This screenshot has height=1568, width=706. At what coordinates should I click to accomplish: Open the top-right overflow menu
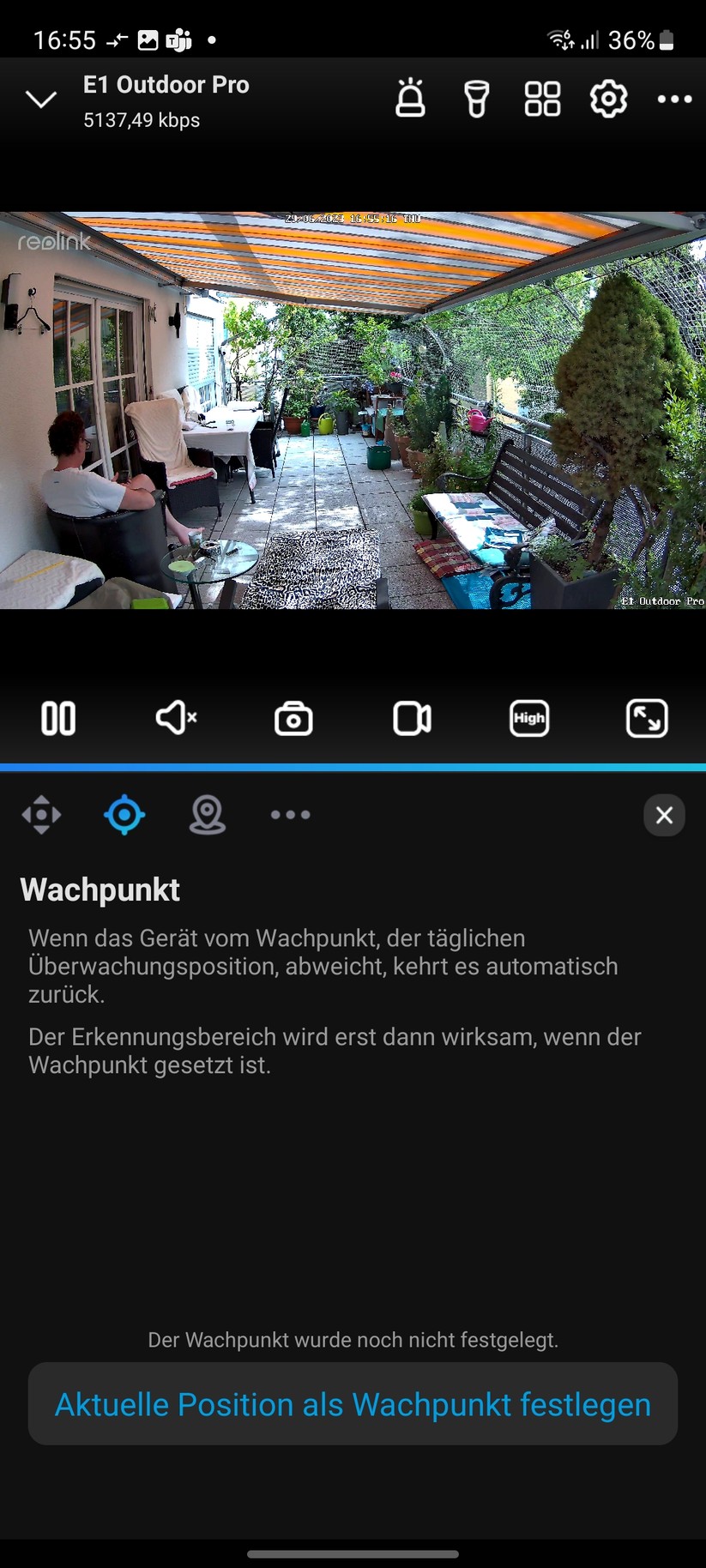point(674,99)
